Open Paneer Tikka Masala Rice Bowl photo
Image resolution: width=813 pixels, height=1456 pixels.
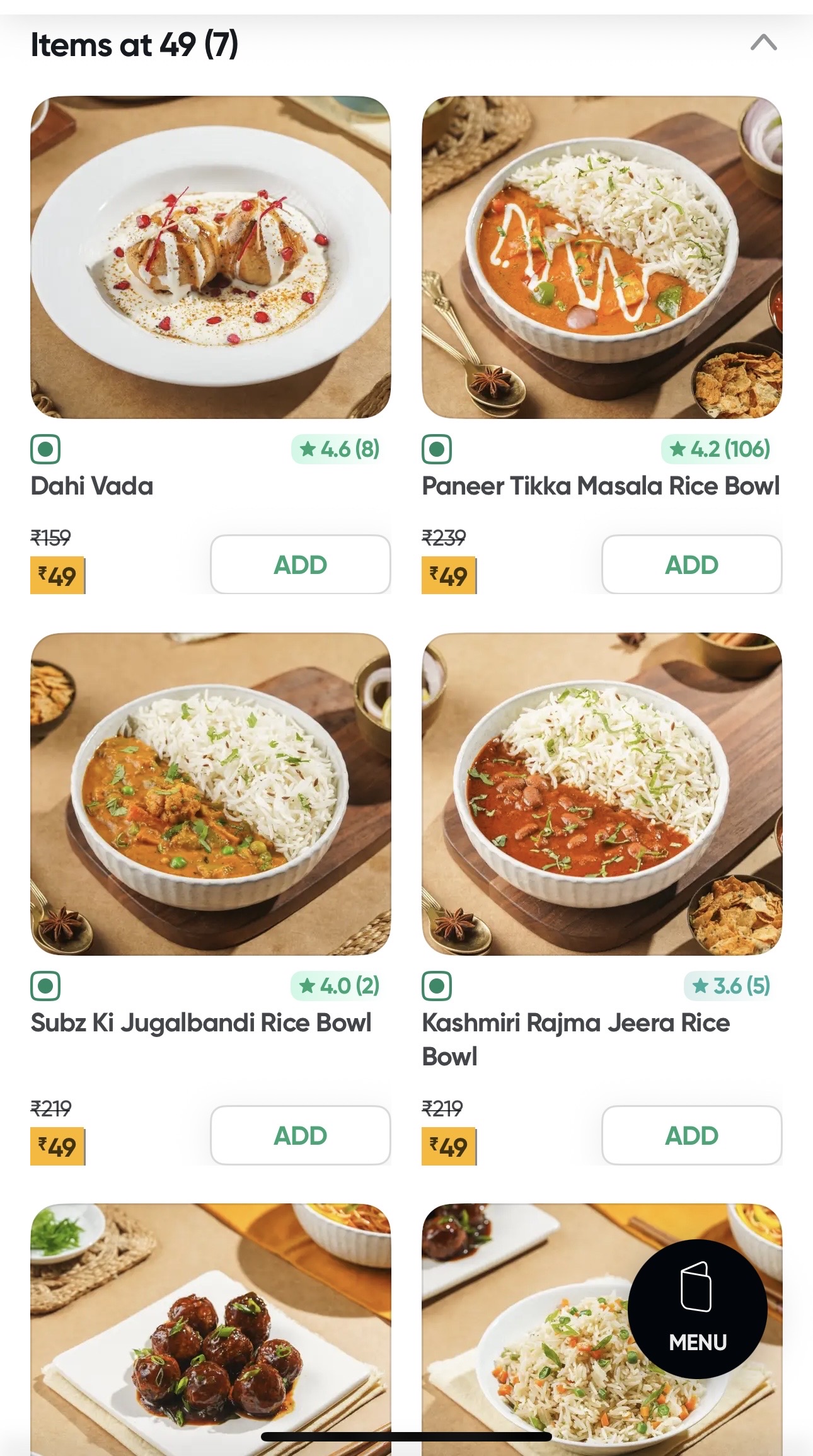pos(602,257)
